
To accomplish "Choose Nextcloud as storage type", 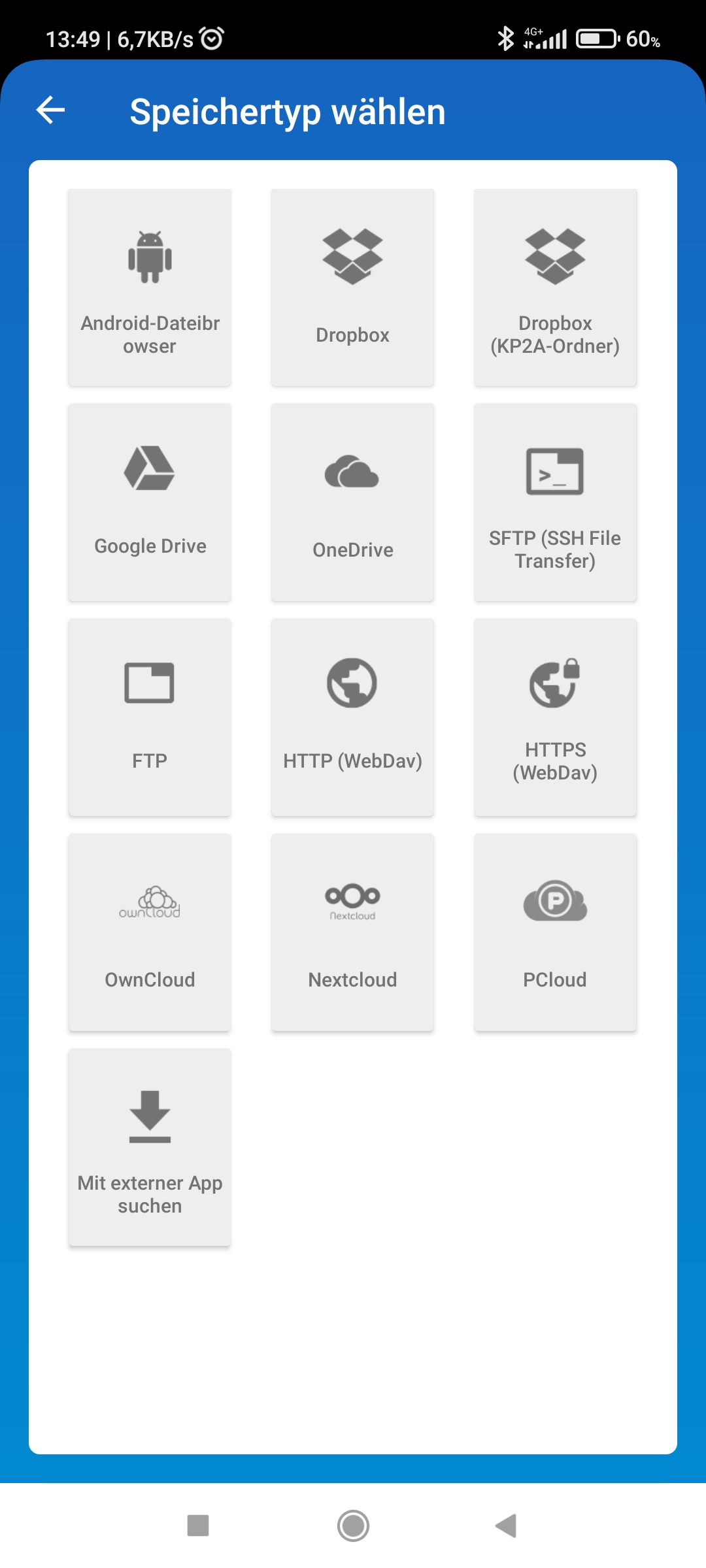I will point(352,932).
